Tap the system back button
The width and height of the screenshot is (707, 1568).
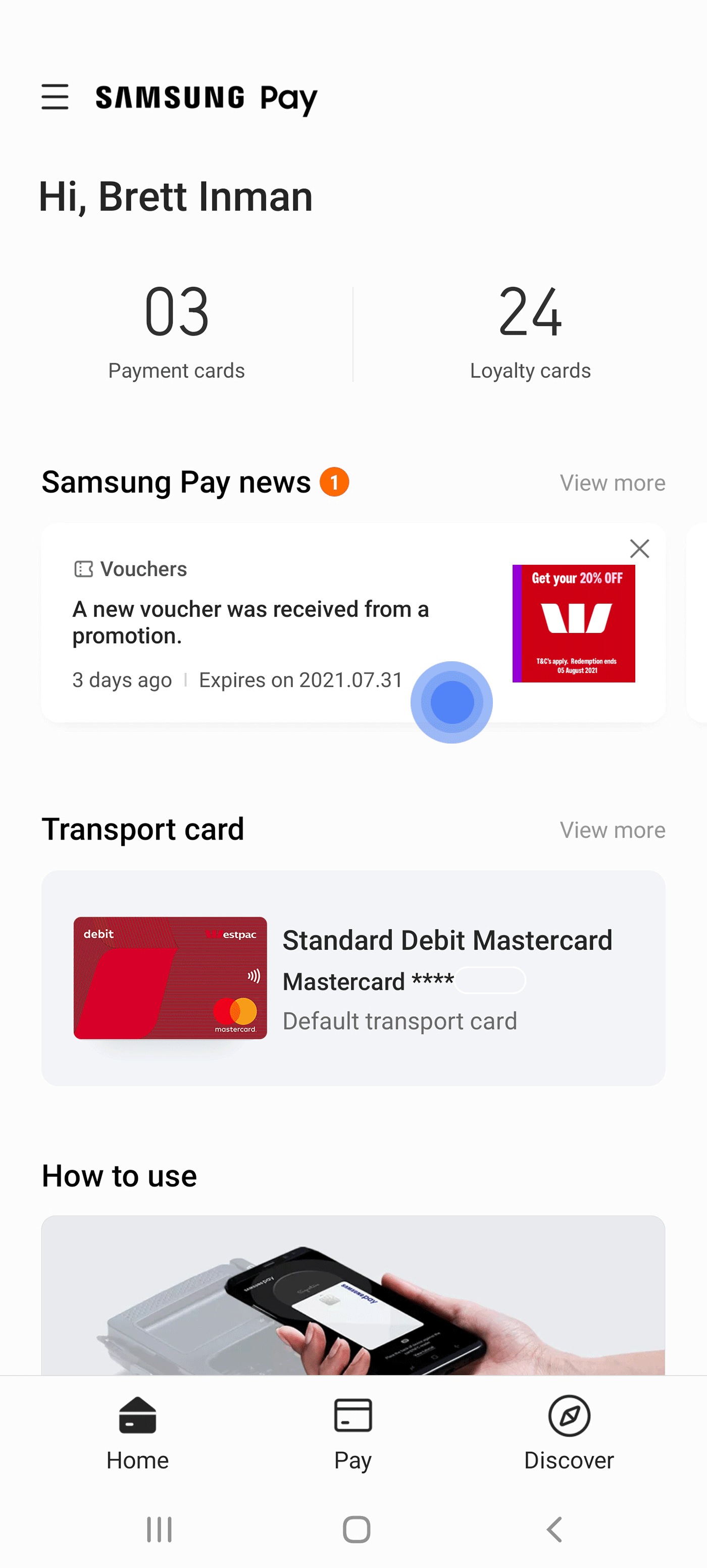pos(553,1529)
